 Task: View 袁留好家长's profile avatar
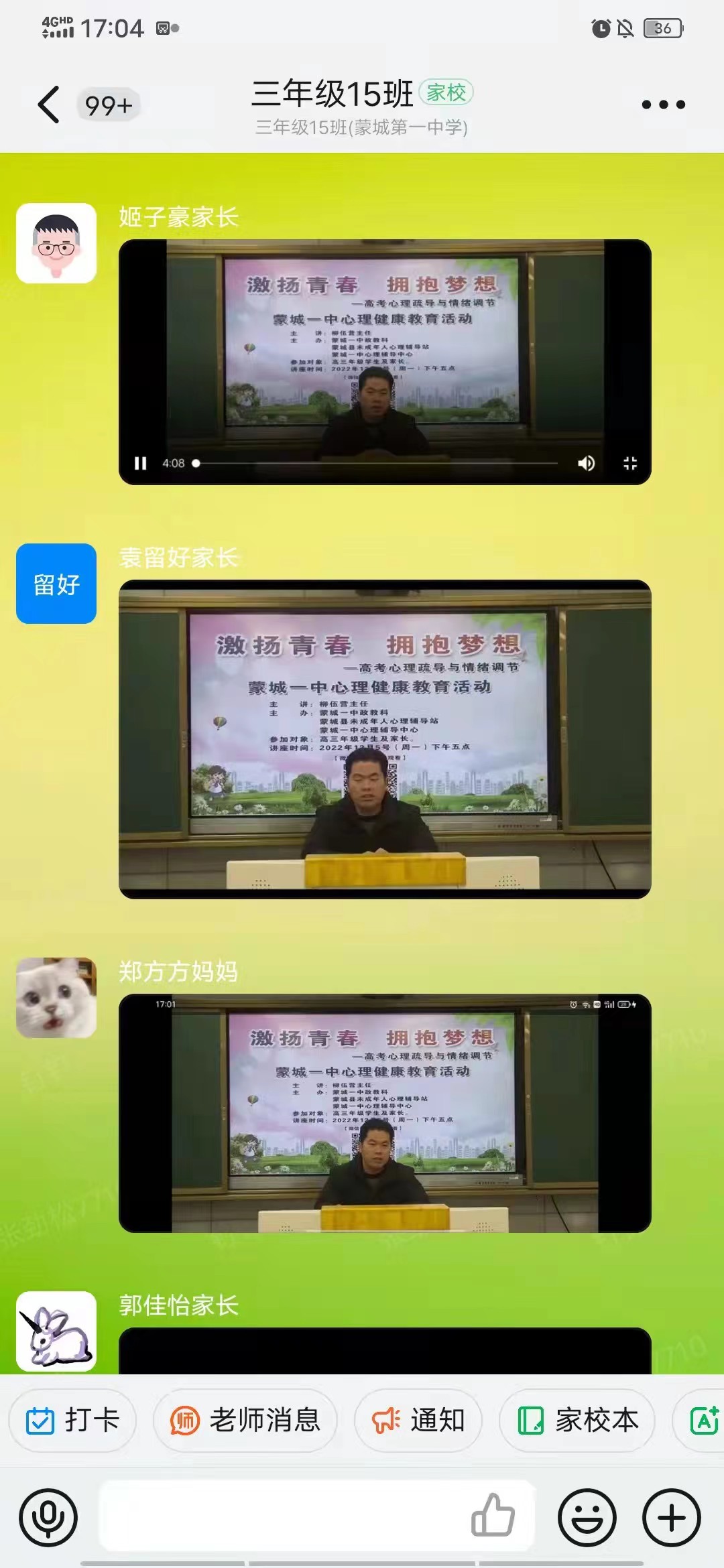pyautogui.click(x=56, y=584)
